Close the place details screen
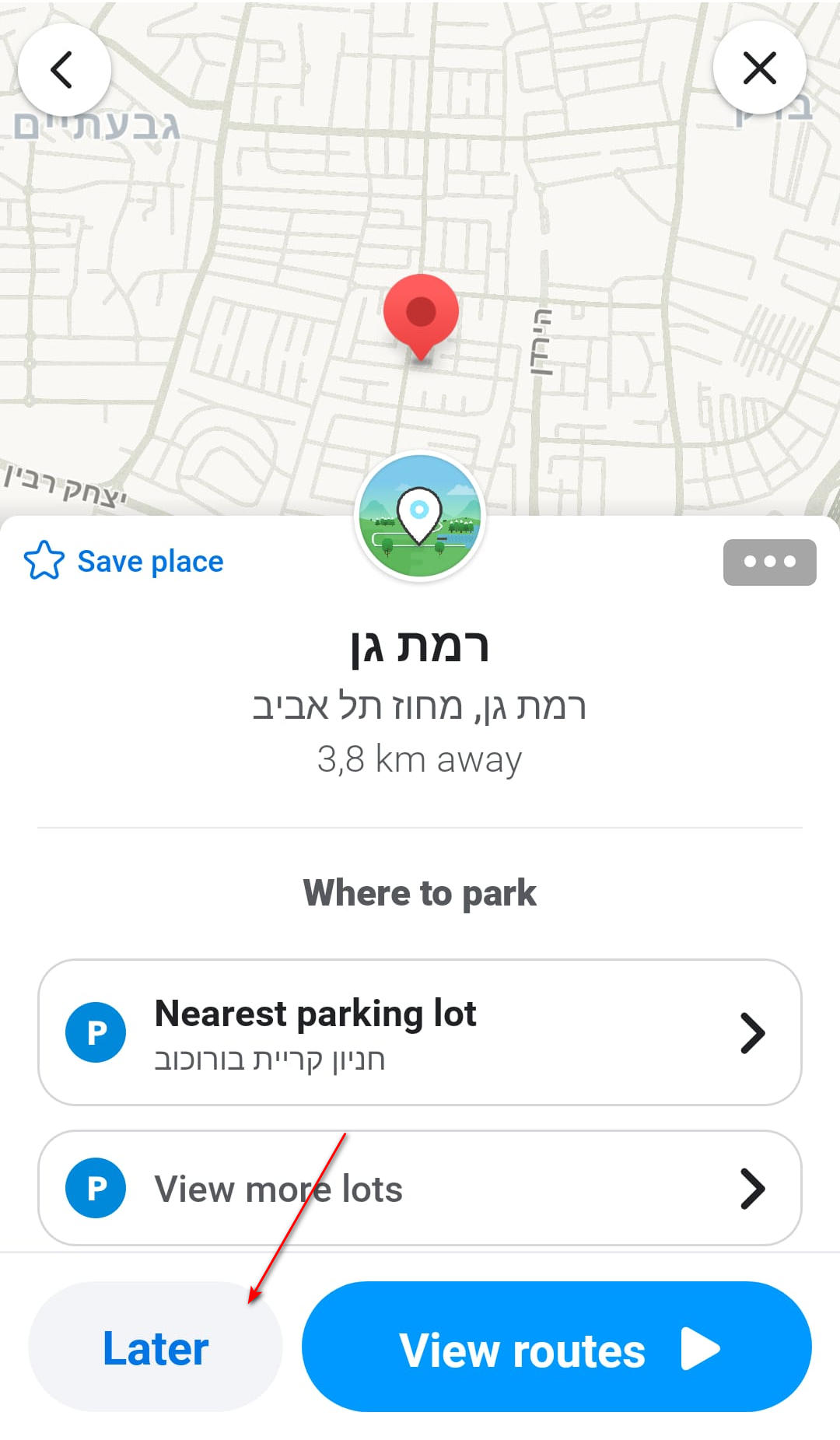Viewport: 840px width, 1440px height. click(x=759, y=68)
